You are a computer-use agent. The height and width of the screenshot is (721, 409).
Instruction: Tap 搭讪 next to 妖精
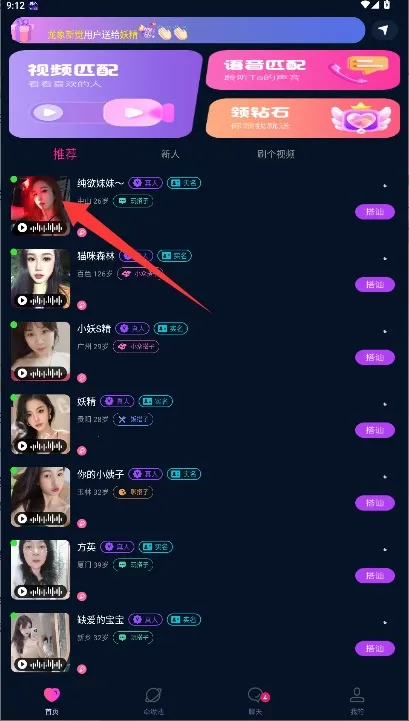point(375,430)
